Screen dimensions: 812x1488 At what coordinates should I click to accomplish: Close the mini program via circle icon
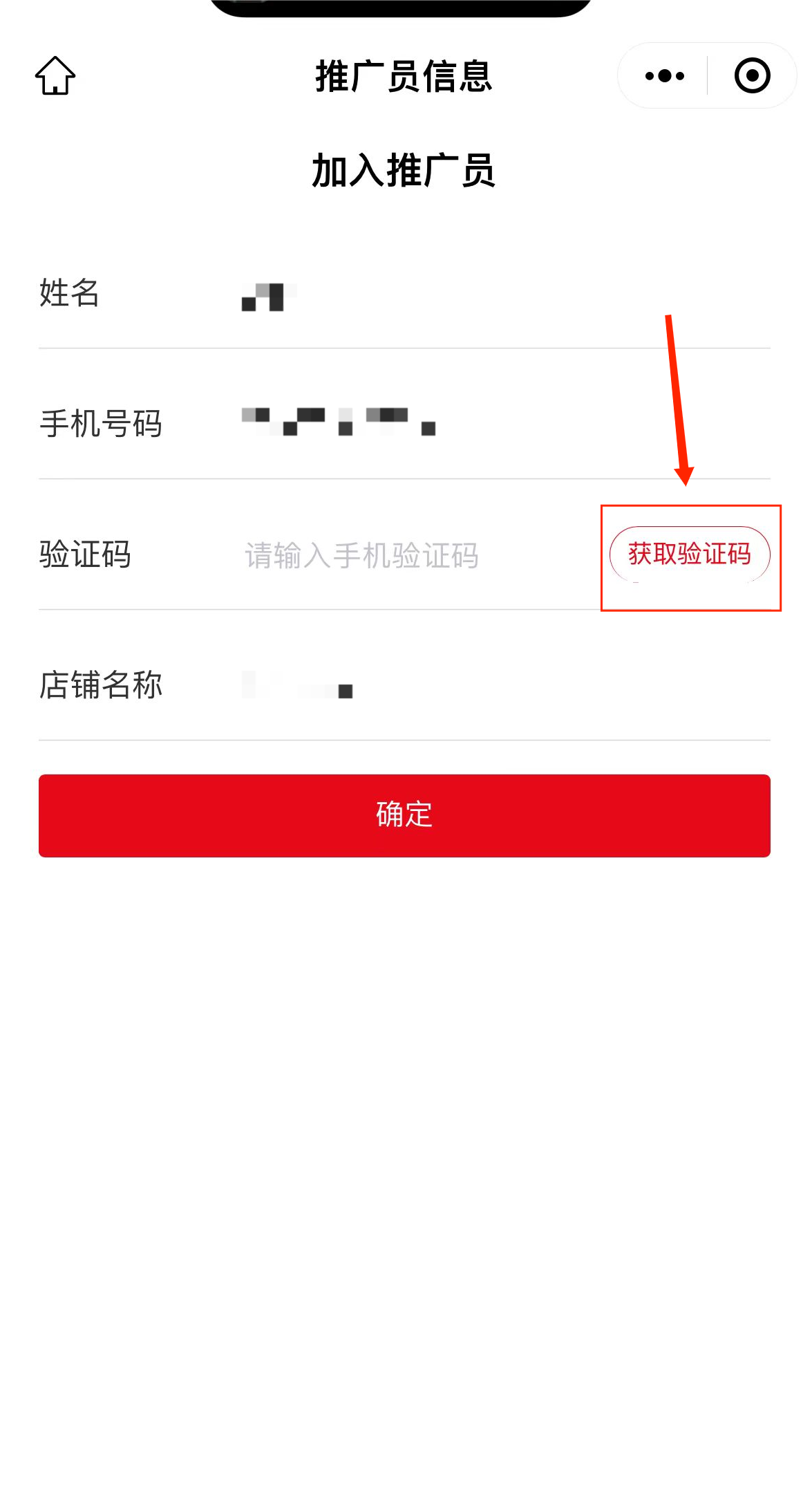tap(752, 75)
